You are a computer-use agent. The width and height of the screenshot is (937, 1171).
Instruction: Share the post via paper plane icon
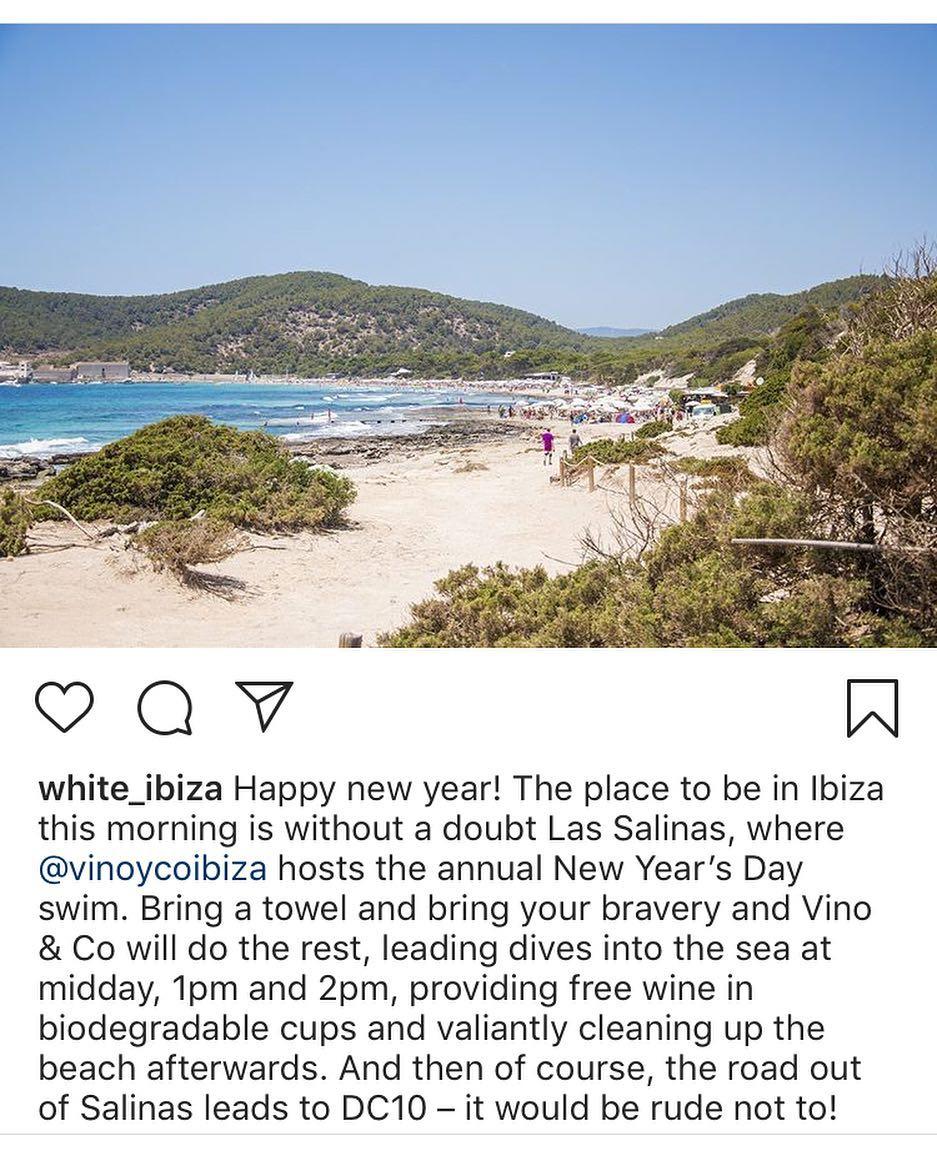click(x=263, y=706)
